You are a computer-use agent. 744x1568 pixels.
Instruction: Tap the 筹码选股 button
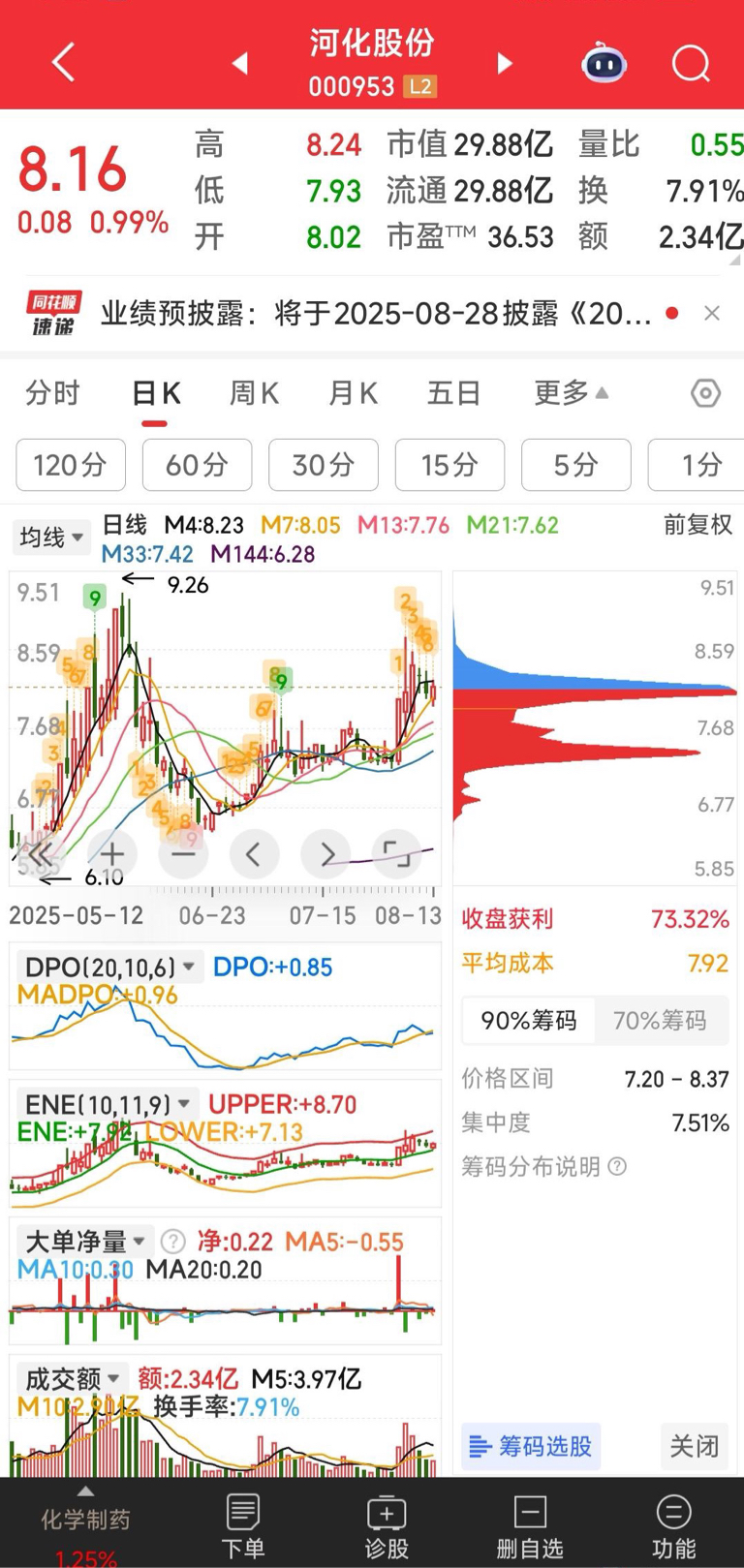(531, 1446)
